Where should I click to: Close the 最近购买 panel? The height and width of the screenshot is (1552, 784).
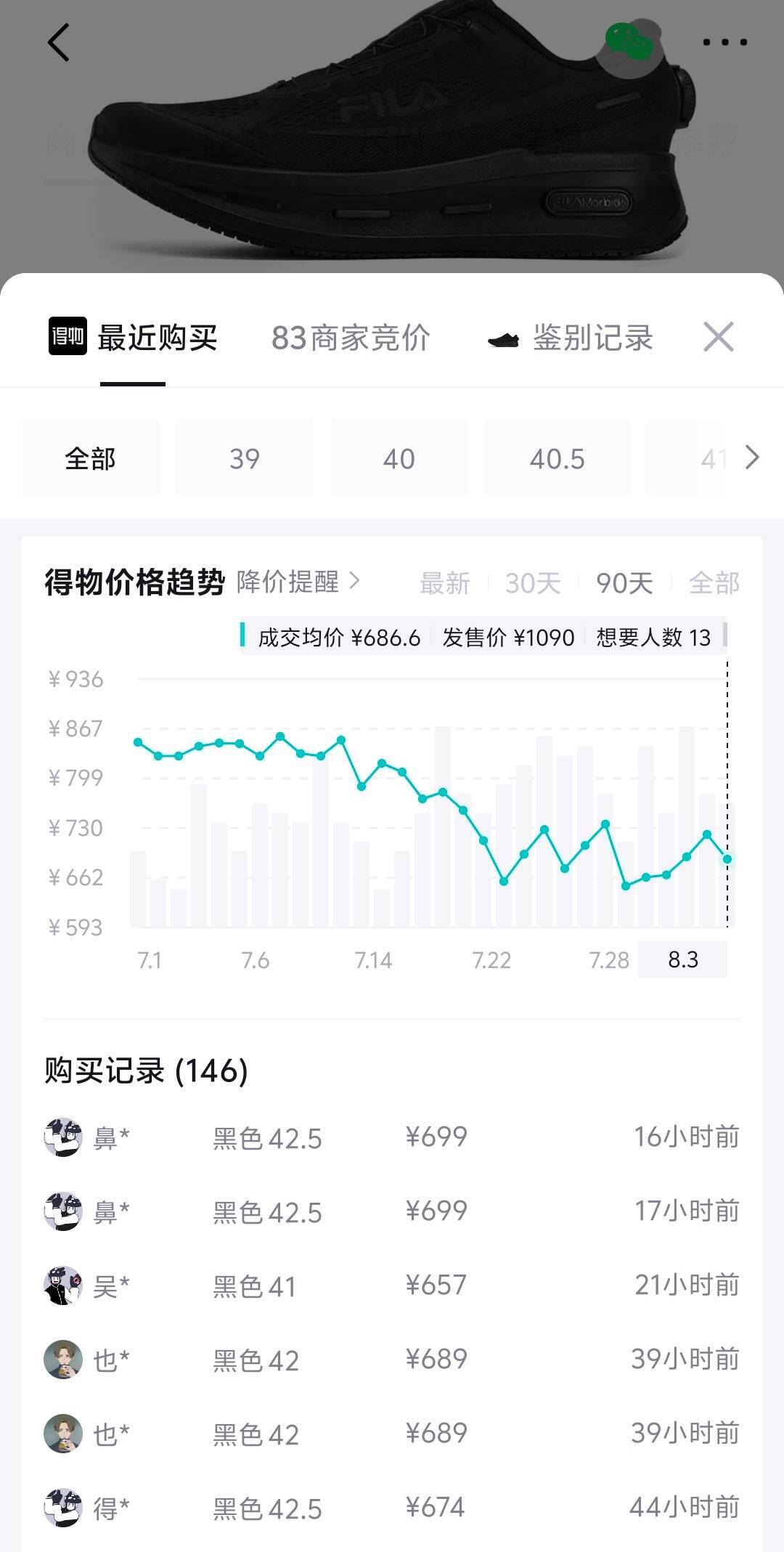pos(719,337)
